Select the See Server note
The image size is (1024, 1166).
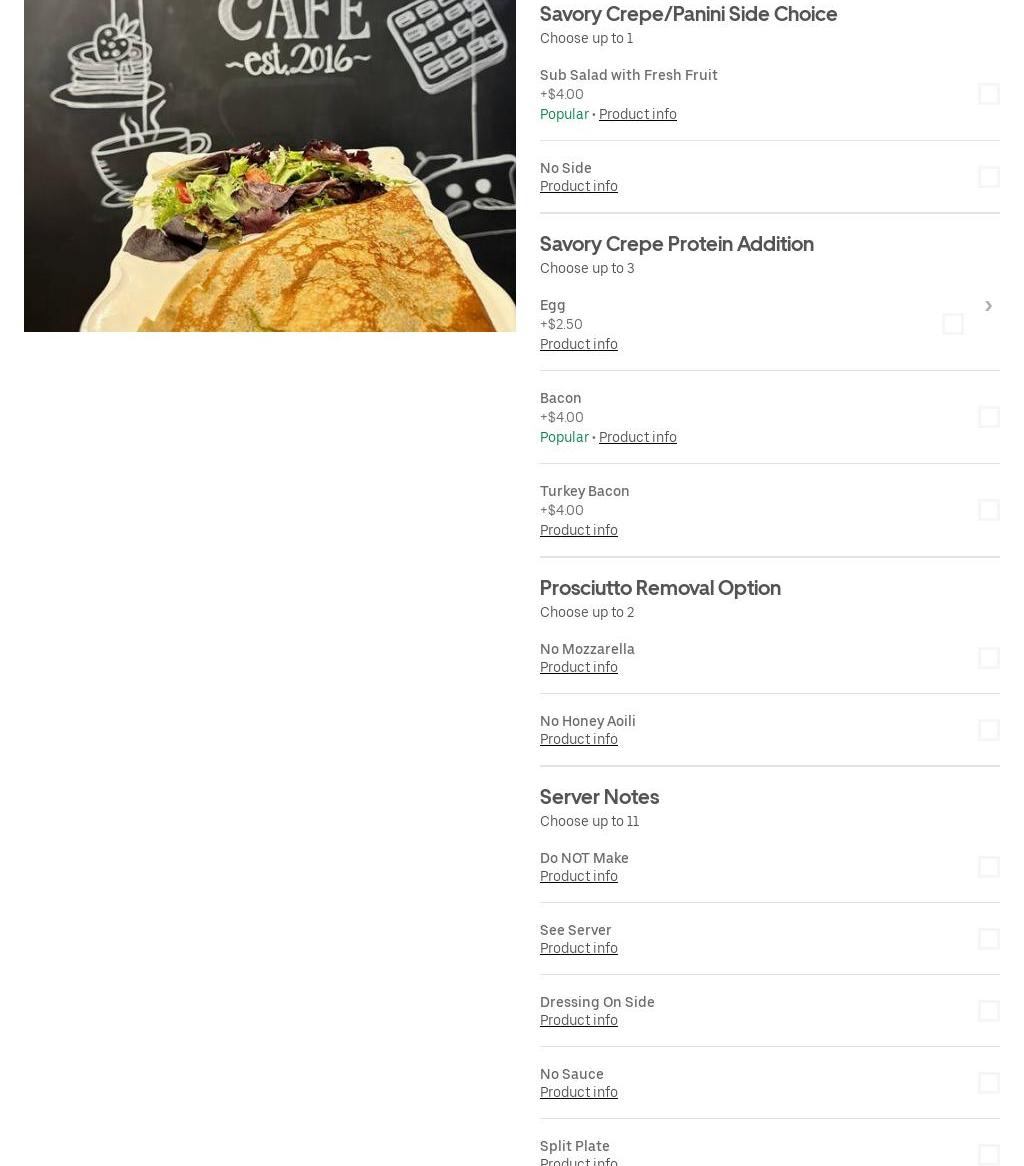click(988, 939)
